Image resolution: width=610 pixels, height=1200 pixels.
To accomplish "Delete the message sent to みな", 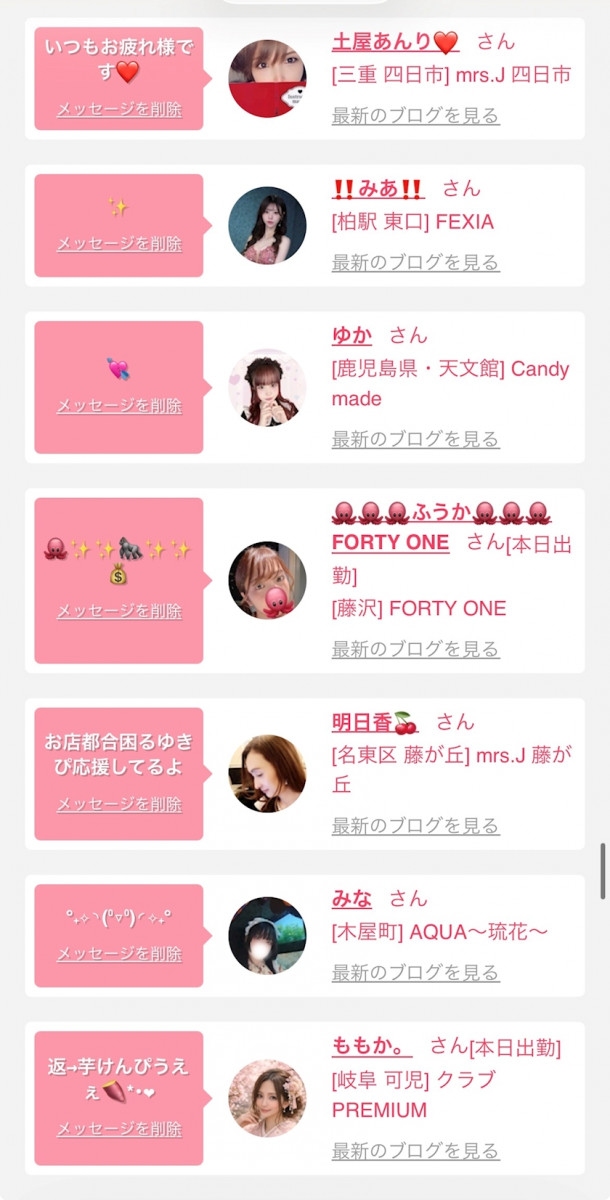I will 119,953.
